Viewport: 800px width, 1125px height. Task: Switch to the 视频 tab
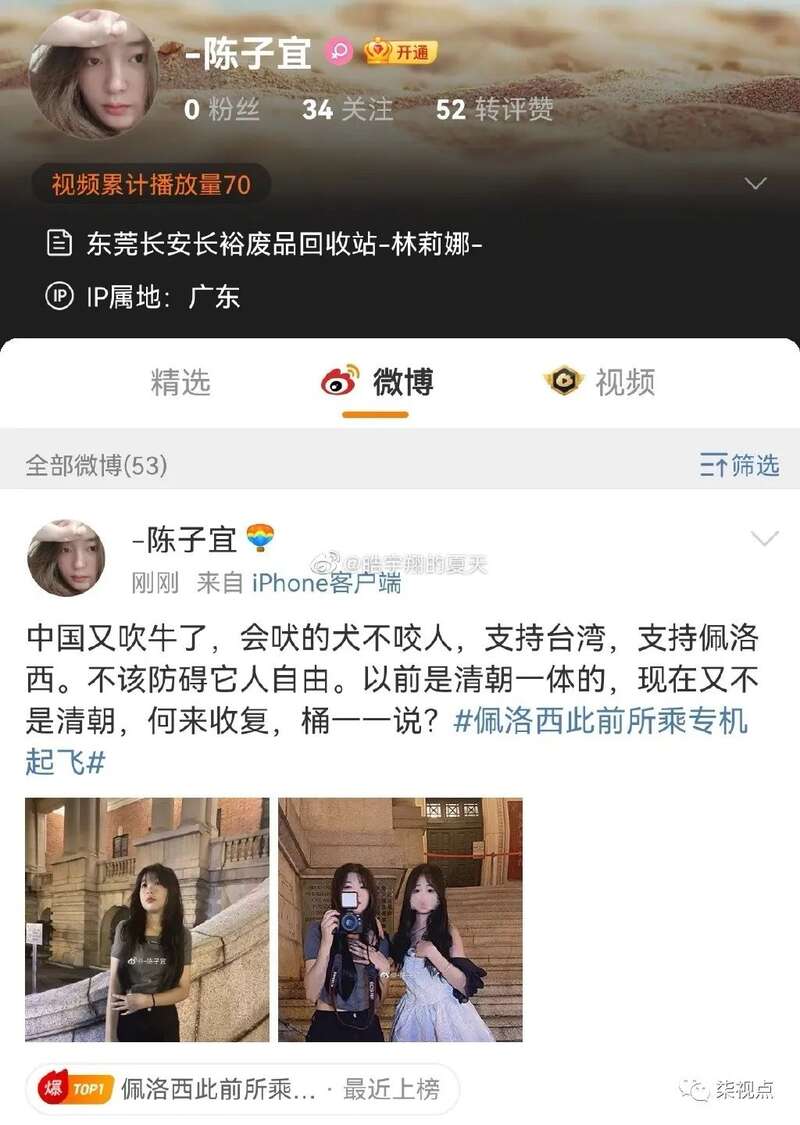click(x=600, y=382)
